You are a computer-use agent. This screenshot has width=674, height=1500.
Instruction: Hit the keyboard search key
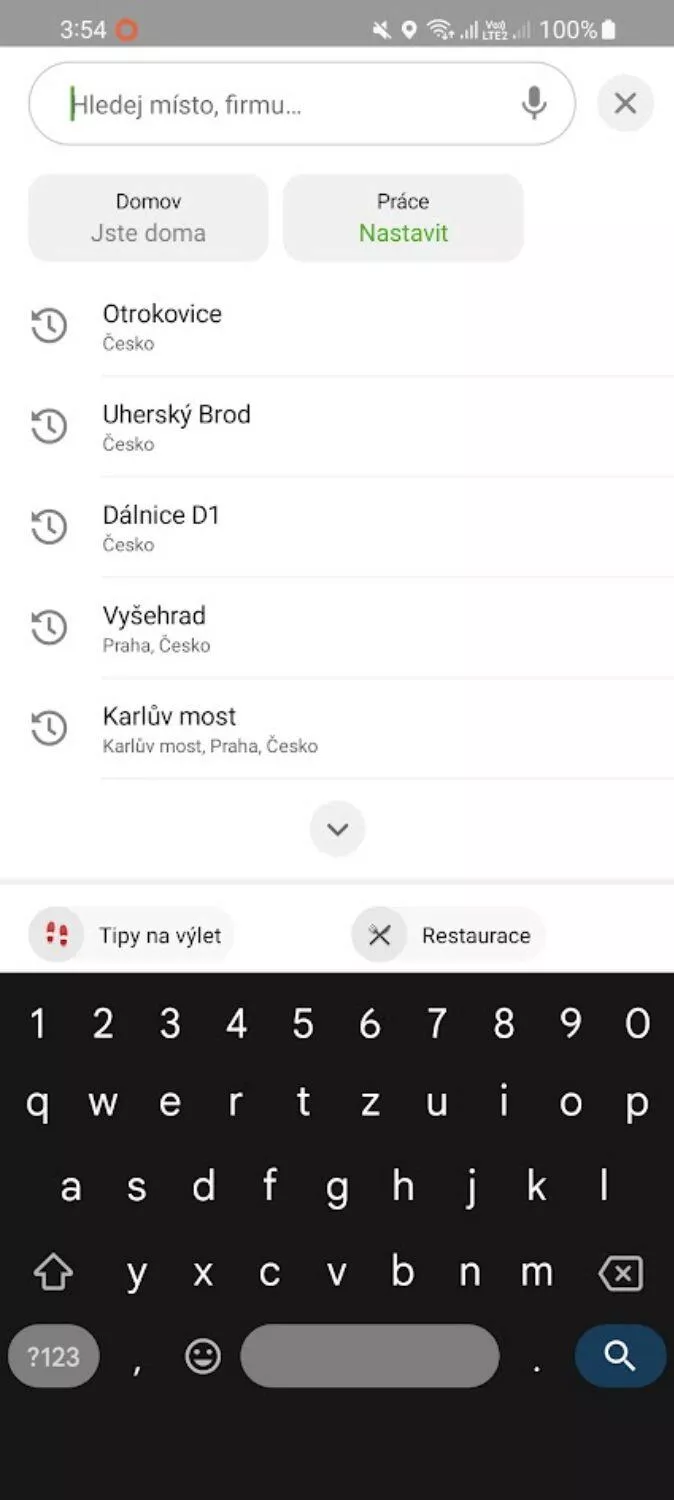tap(620, 1356)
